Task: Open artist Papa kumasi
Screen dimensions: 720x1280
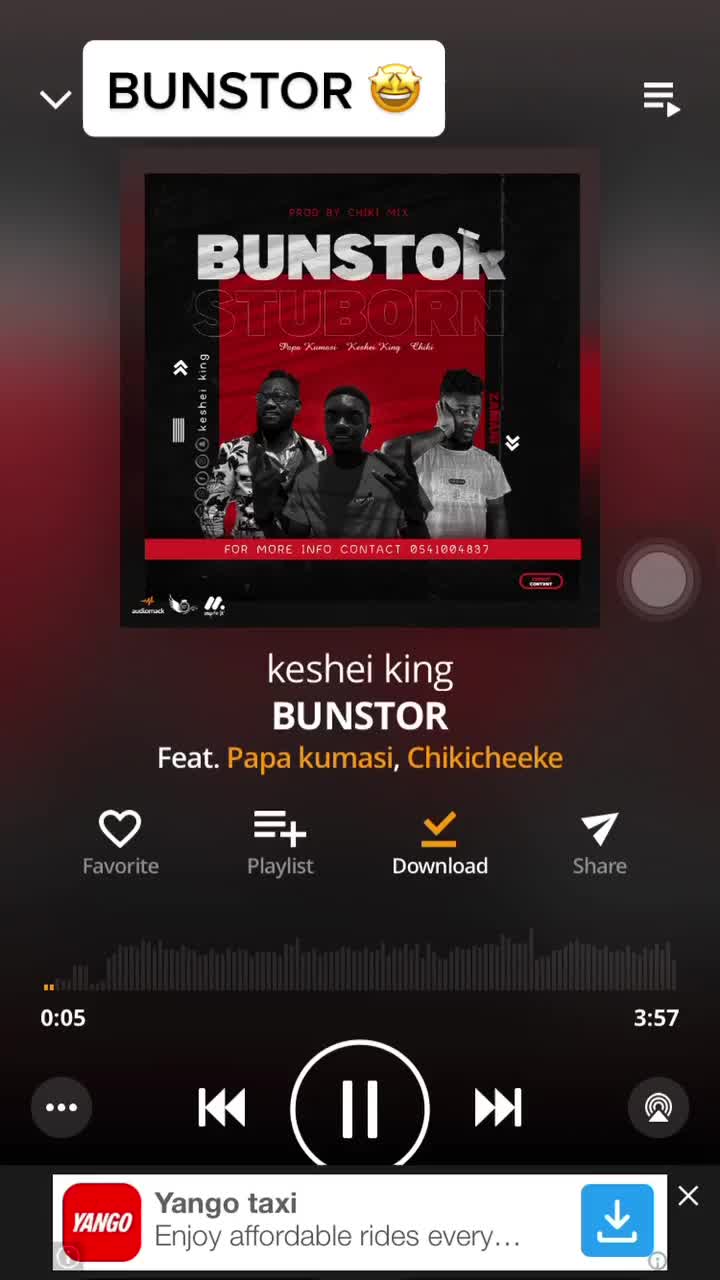Action: pos(310,758)
